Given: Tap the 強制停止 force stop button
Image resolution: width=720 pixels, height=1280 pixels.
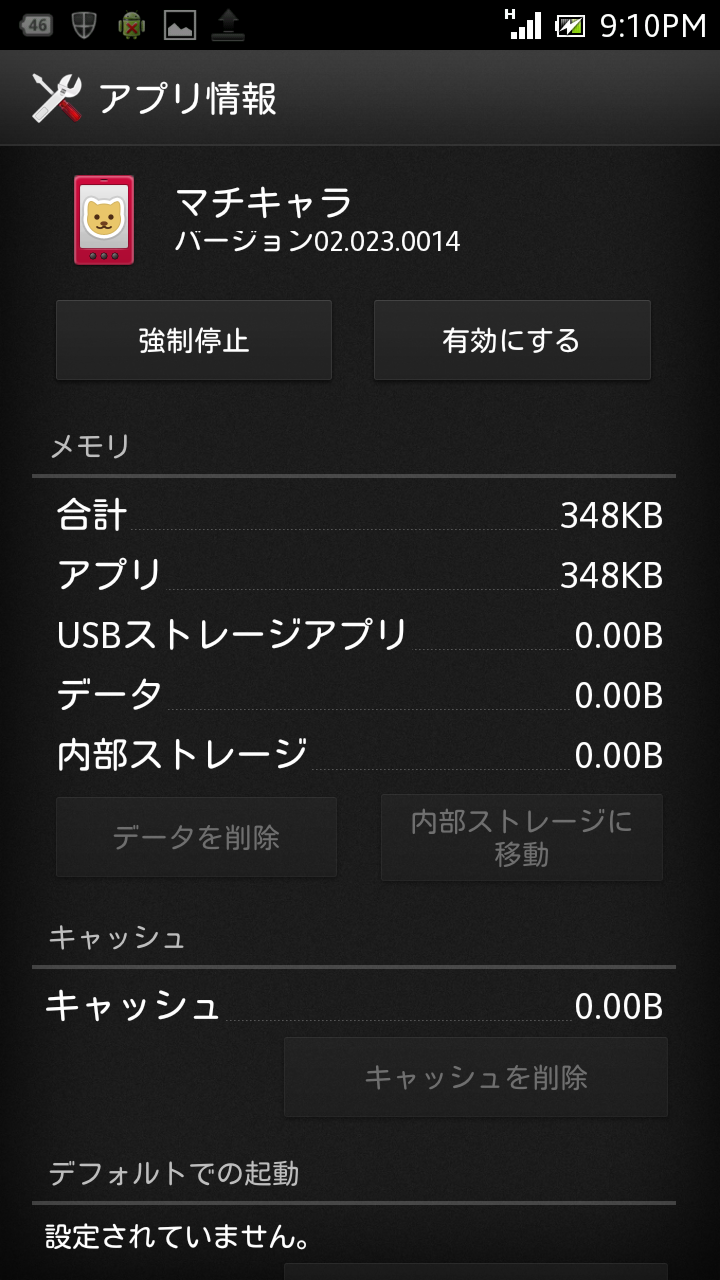Looking at the screenshot, I should click(194, 341).
